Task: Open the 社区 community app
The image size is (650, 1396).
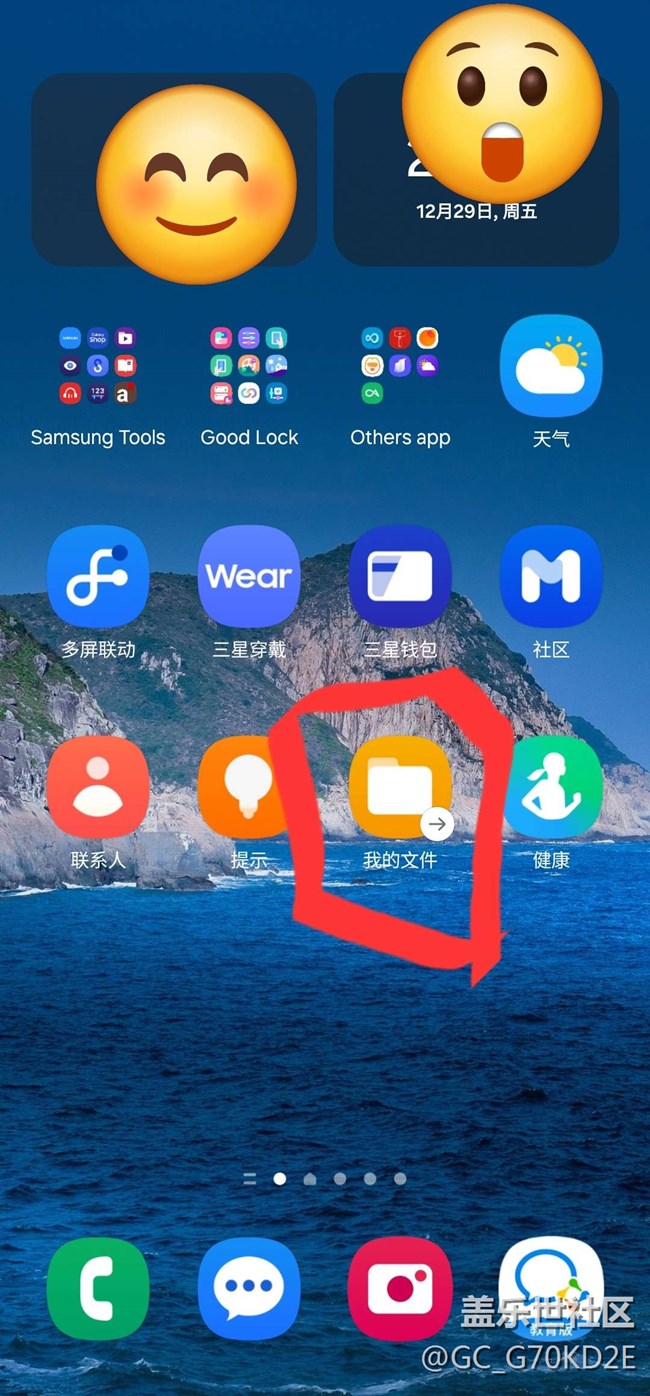Action: 551,577
